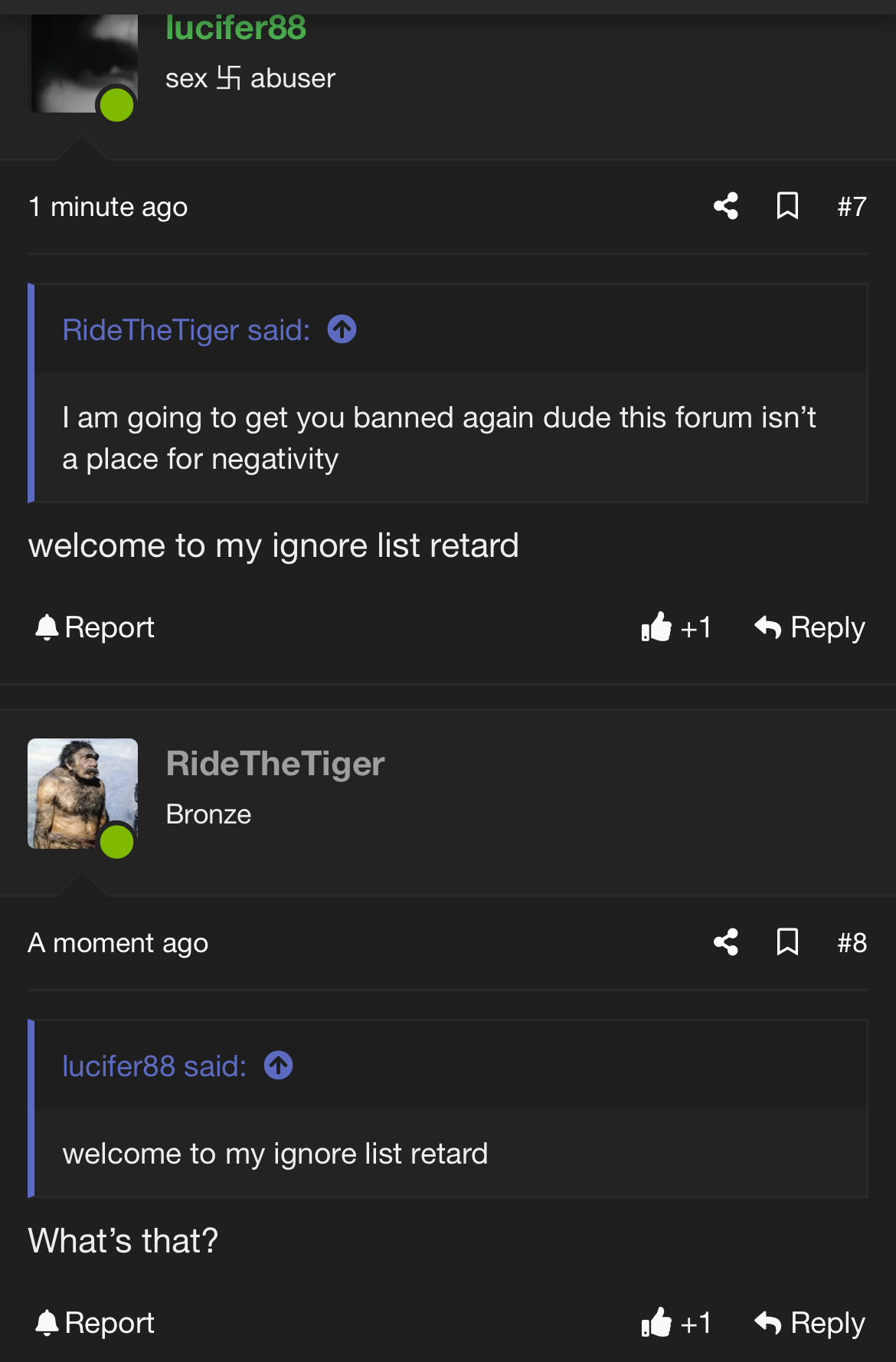This screenshot has height=1362, width=896.
Task: Bookmark post #8
Action: [787, 942]
